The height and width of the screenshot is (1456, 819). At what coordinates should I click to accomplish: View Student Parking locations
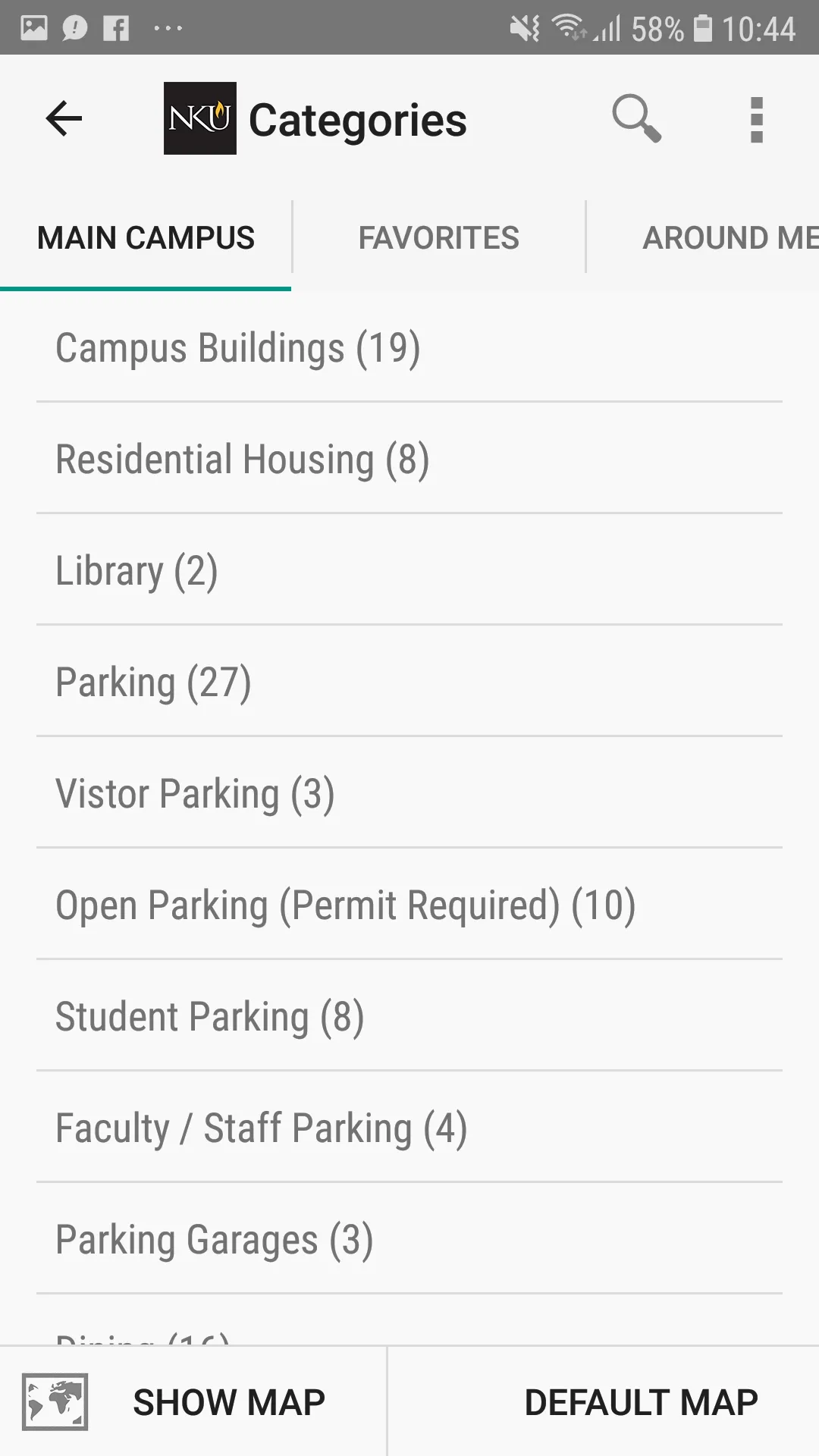point(210,1017)
